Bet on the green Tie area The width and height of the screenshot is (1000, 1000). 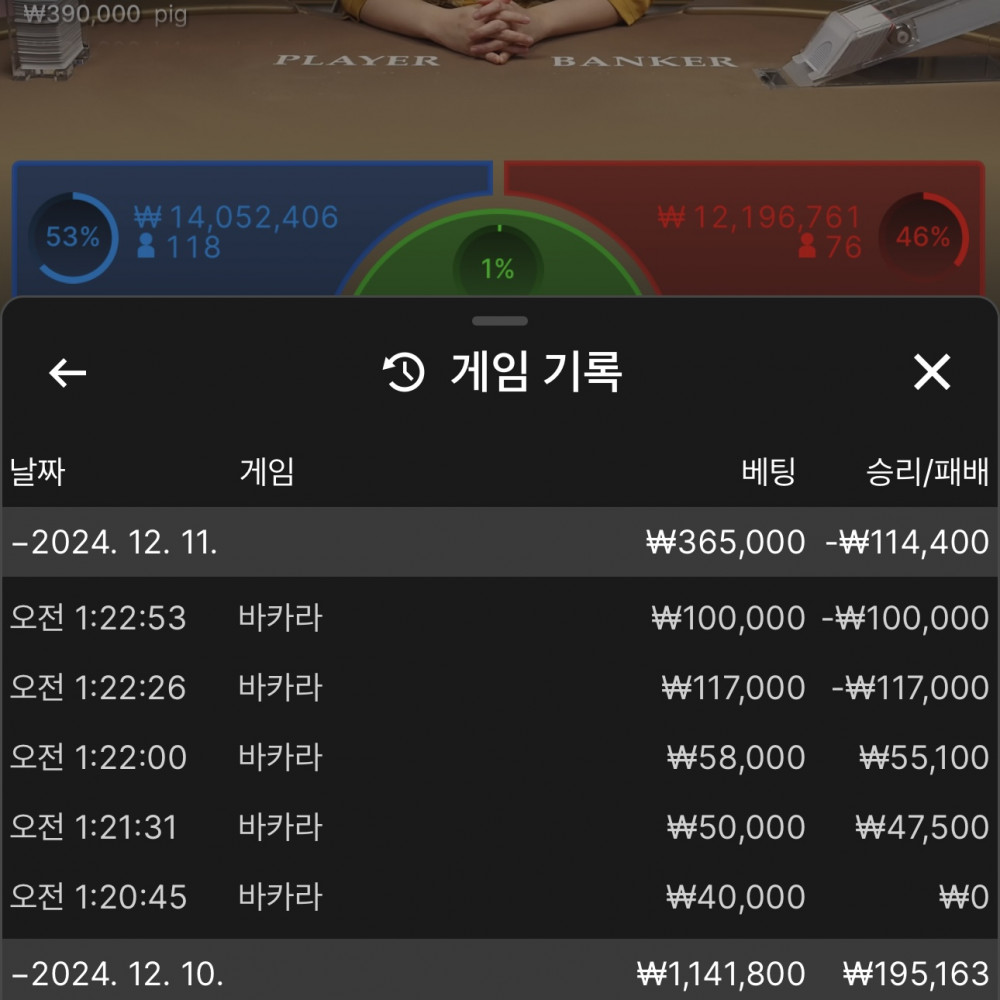[498, 268]
